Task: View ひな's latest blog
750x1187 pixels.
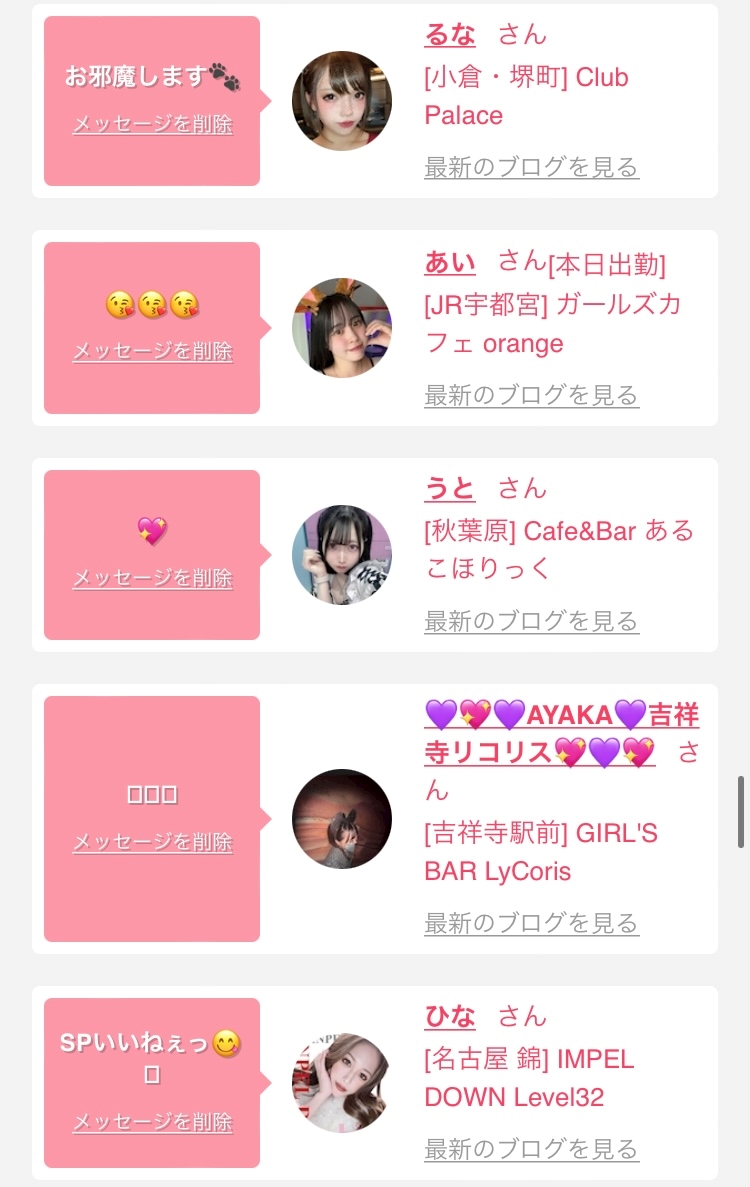Action: (531, 1149)
